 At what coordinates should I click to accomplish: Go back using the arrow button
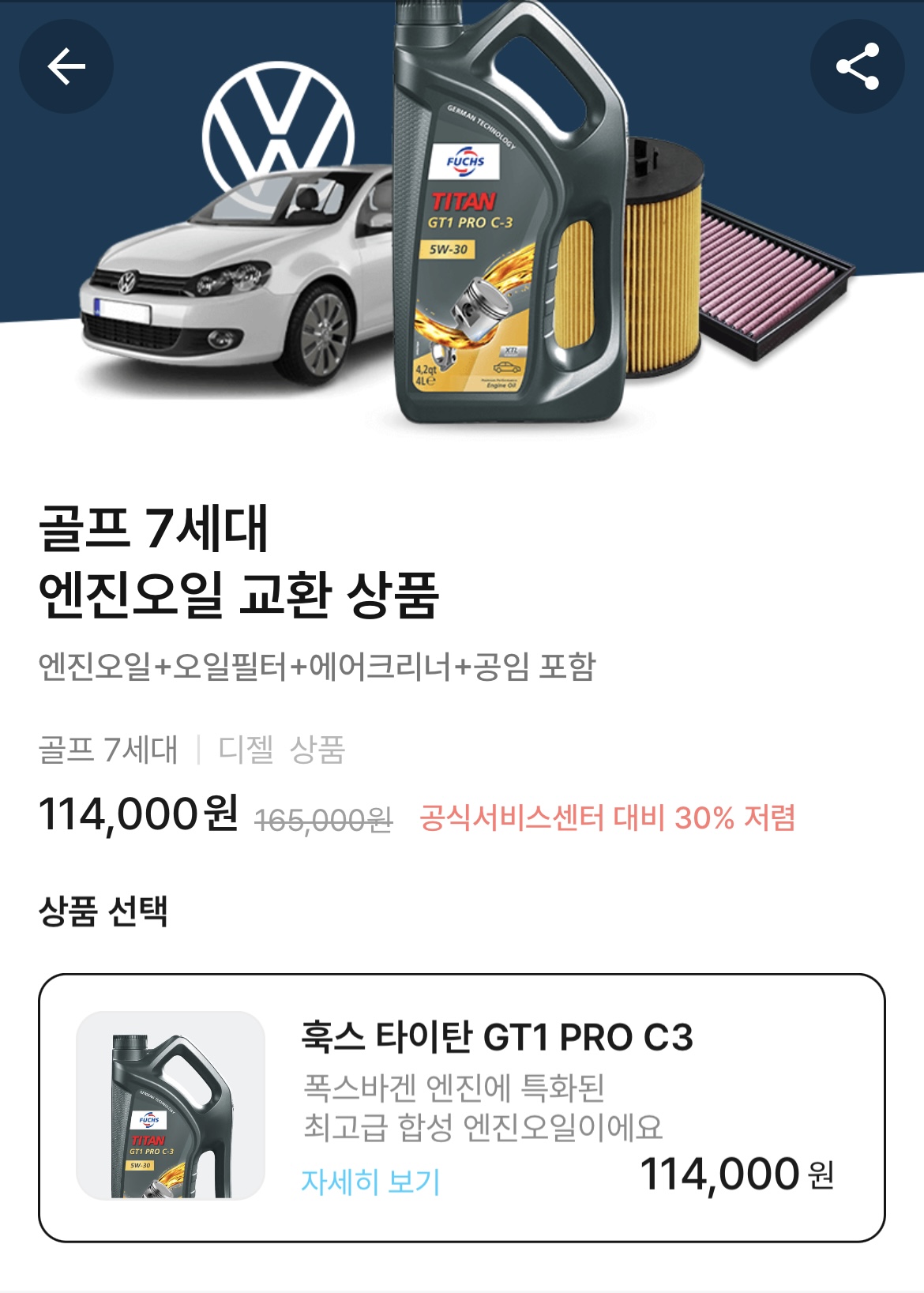[66, 66]
